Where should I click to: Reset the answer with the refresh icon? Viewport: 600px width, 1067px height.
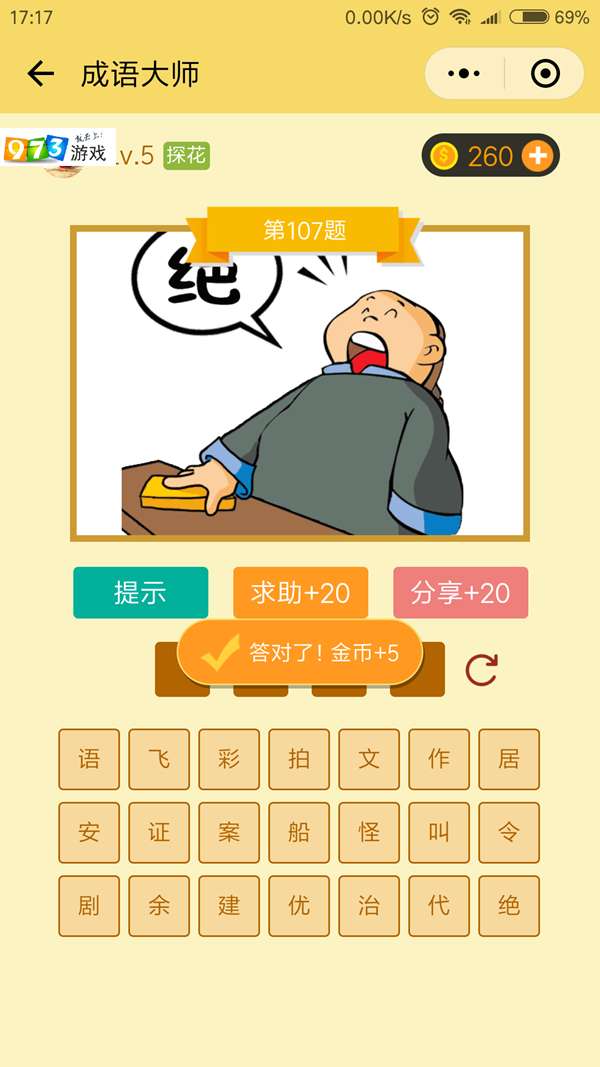pos(481,670)
